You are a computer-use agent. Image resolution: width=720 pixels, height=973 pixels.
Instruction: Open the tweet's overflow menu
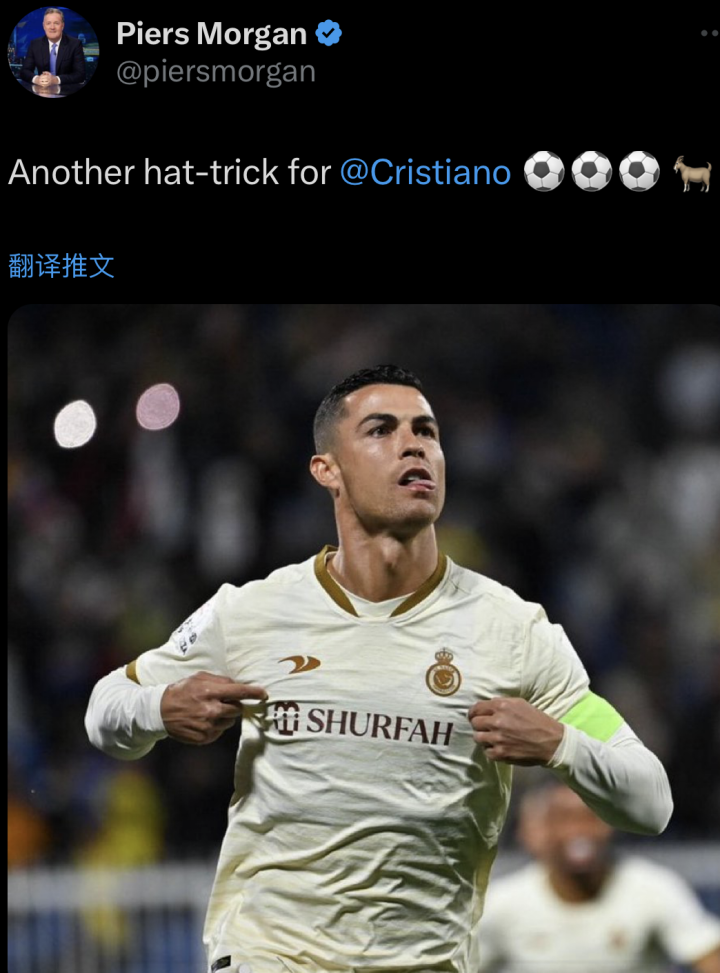(708, 32)
